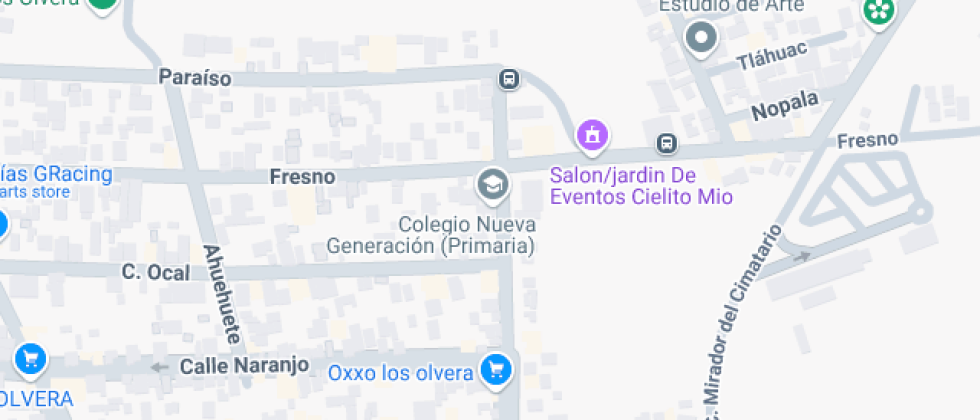Open the Estudio de Arte place pin
Screen dimensions: 980x420
701,39
